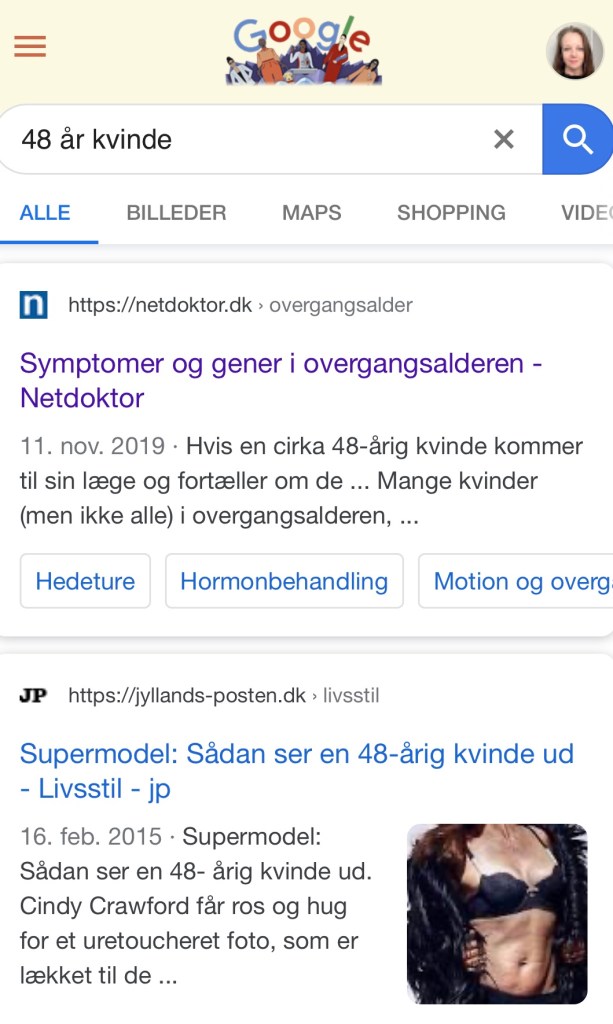
Task: Open the Supermodel article thumbnail image
Action: pos(497,913)
